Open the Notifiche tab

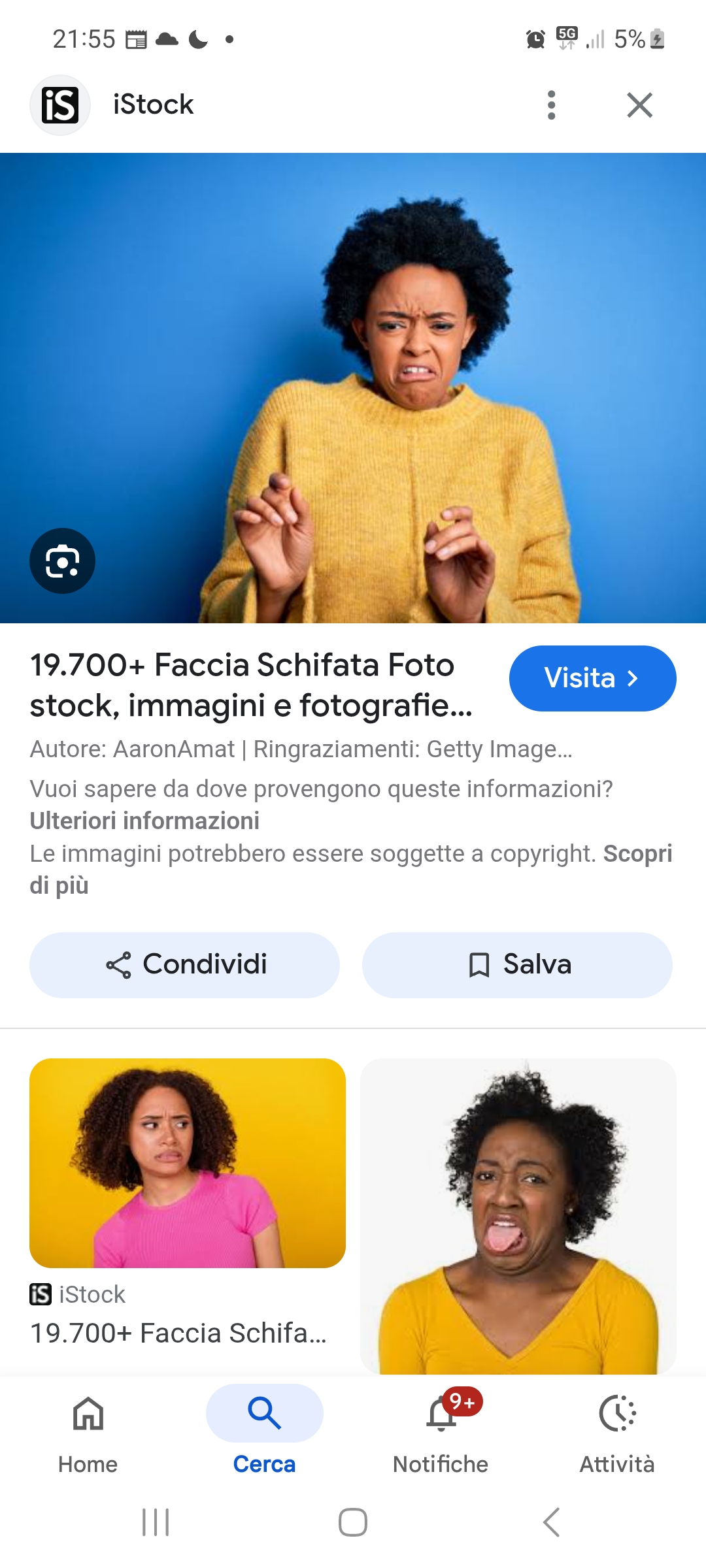[x=441, y=1429]
